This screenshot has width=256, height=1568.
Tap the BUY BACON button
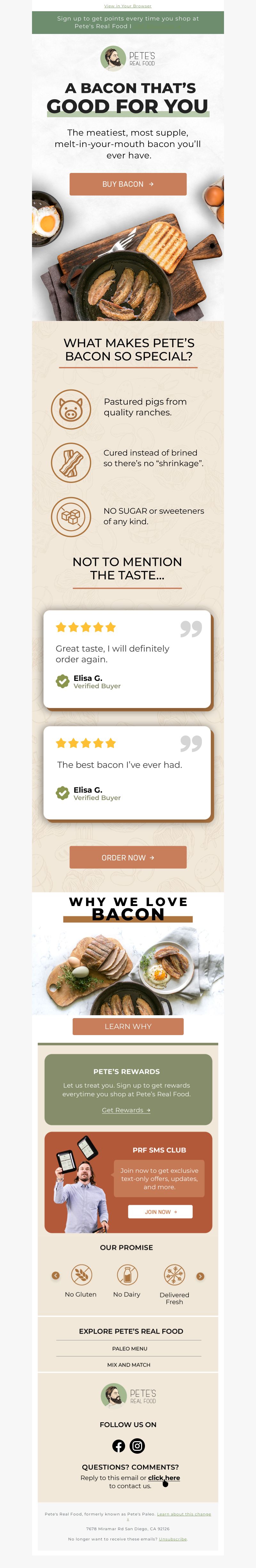pyautogui.click(x=128, y=184)
